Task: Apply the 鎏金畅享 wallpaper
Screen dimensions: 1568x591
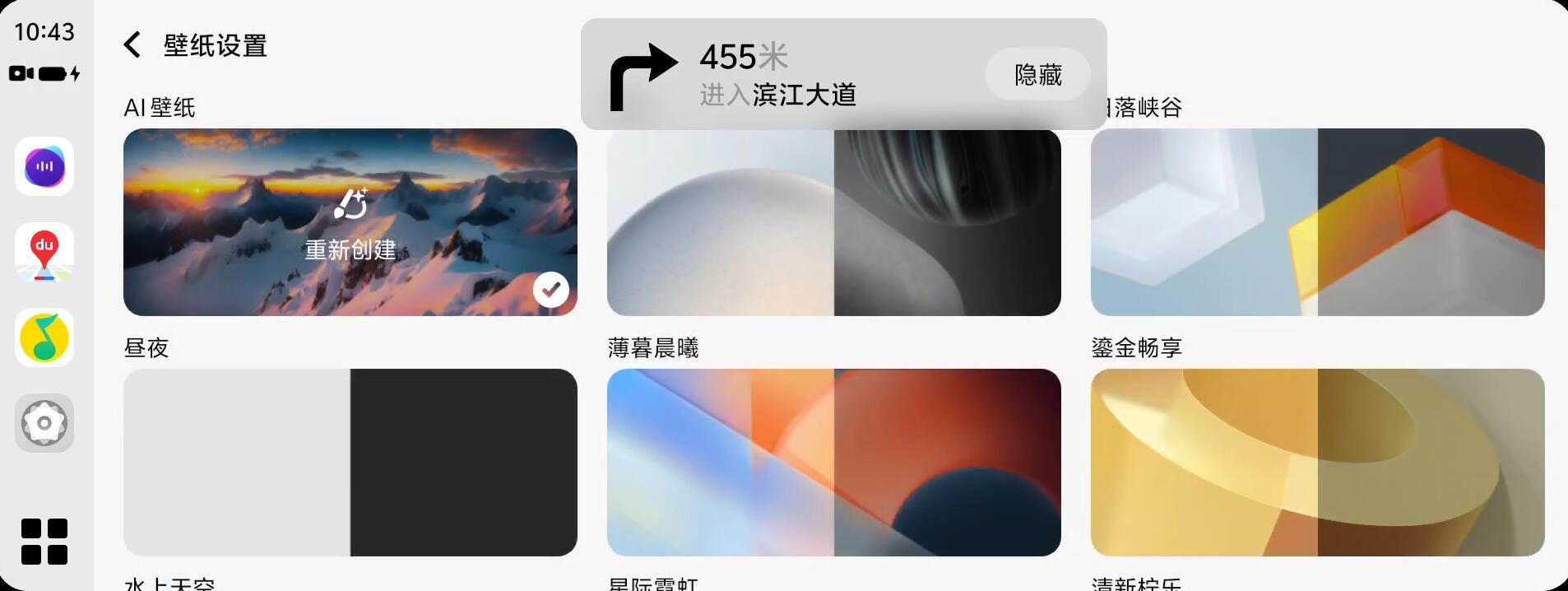Action: [1317, 463]
